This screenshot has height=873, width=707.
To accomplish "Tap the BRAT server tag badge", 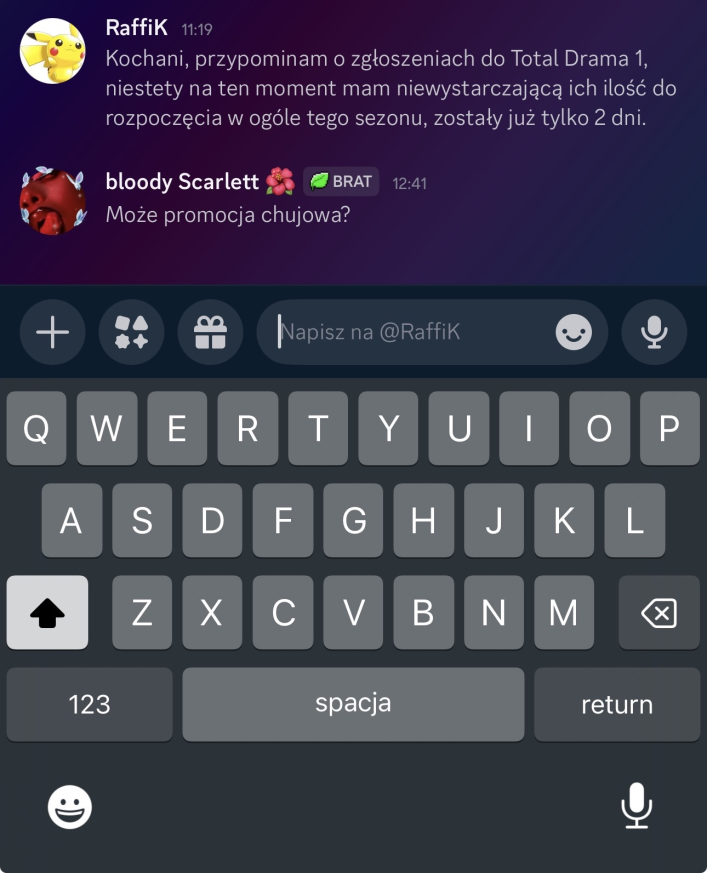I will (x=341, y=181).
